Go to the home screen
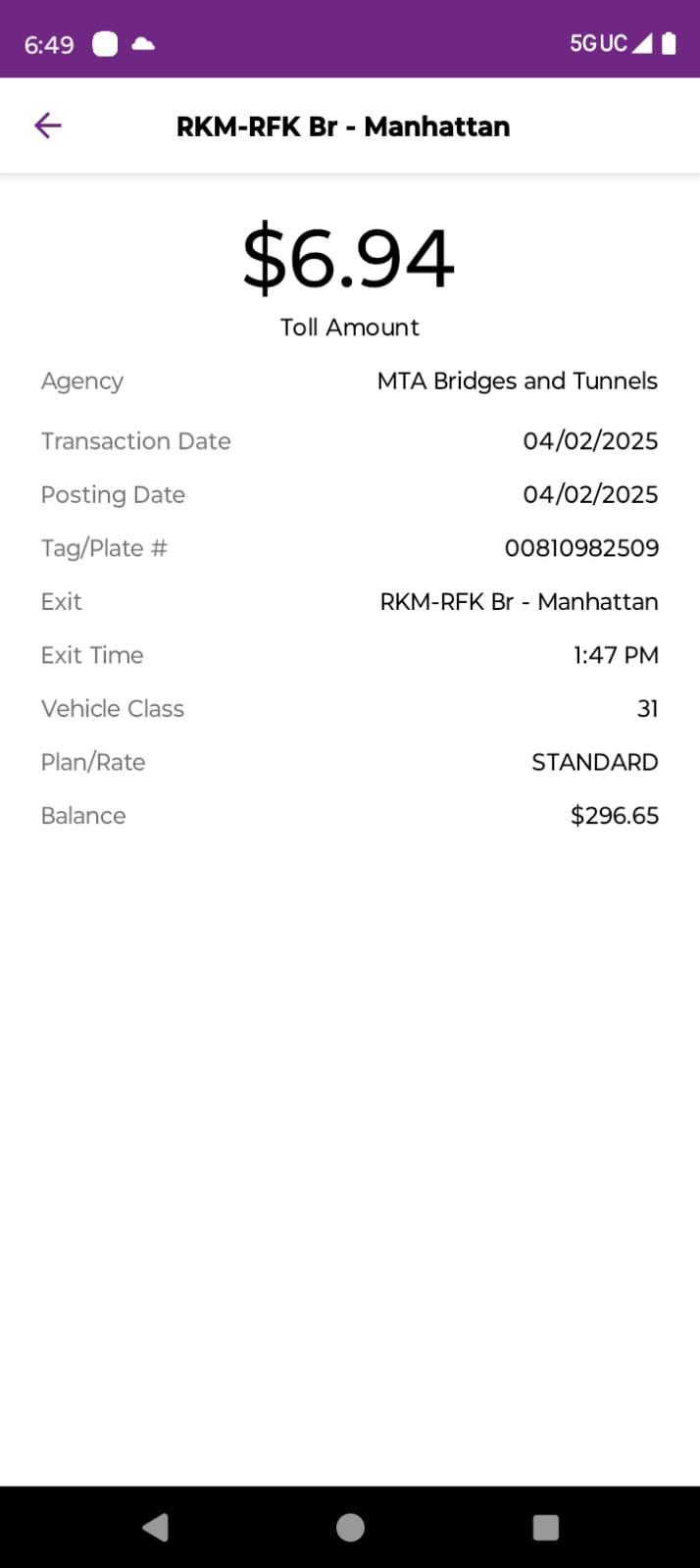 click(350, 1527)
